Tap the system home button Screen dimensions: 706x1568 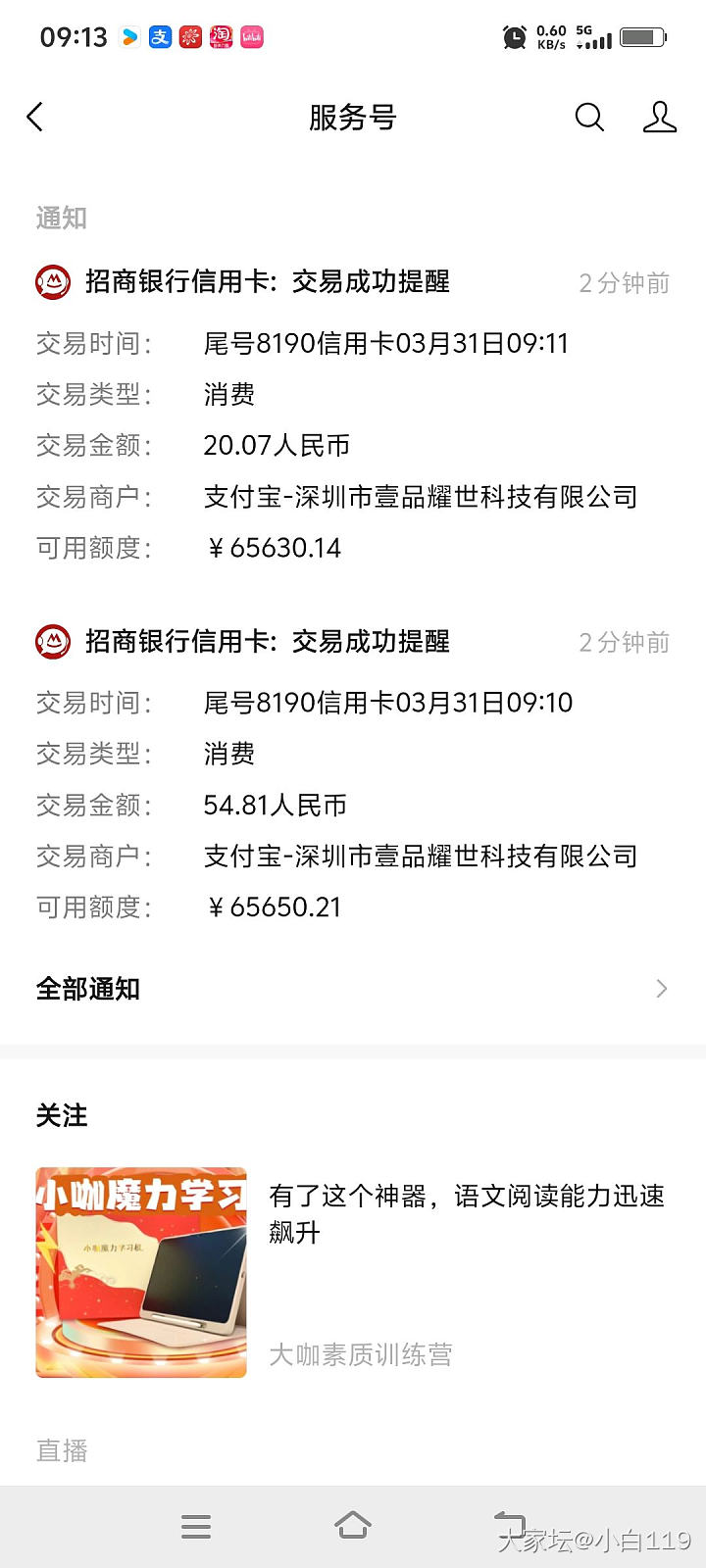point(353,1526)
